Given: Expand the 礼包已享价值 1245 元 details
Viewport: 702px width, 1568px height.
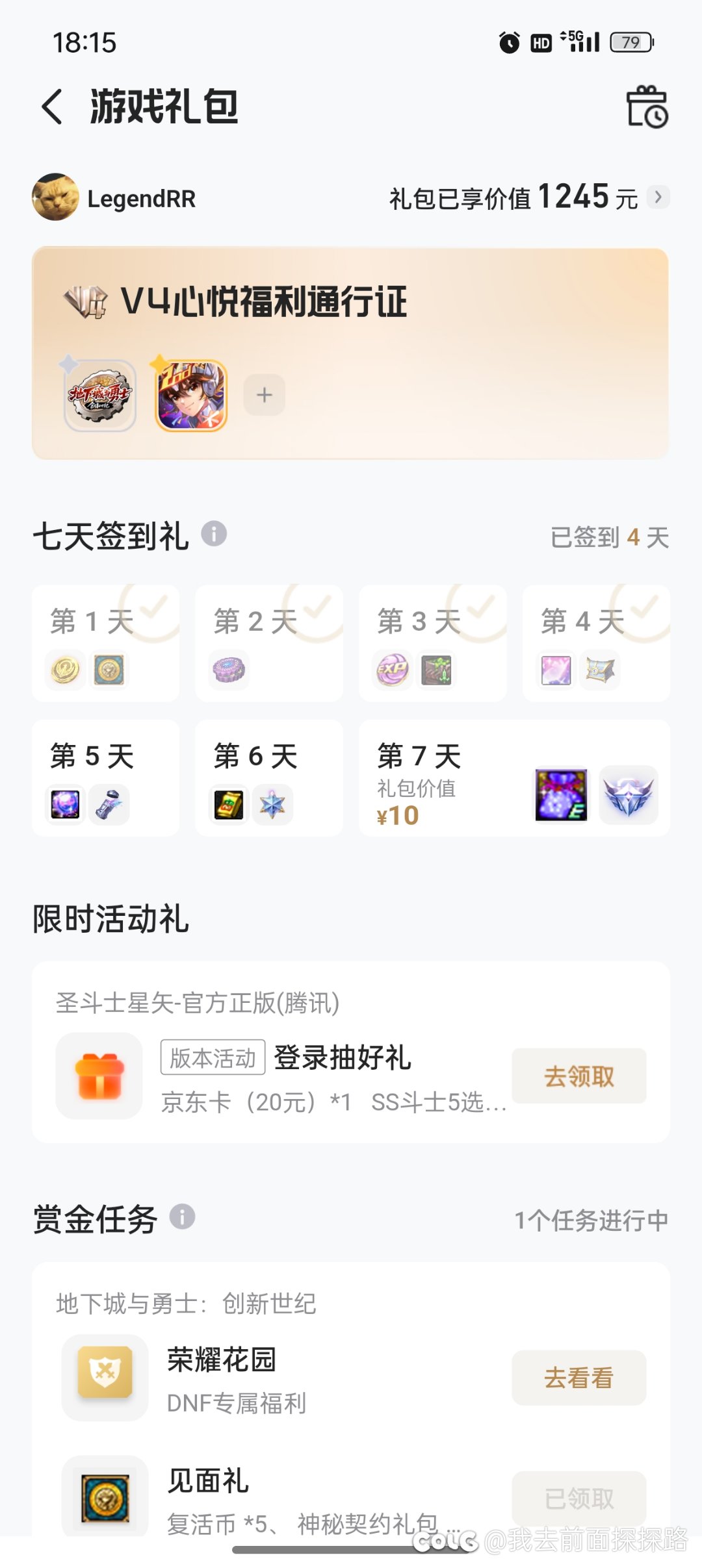Looking at the screenshot, I should pyautogui.click(x=658, y=197).
